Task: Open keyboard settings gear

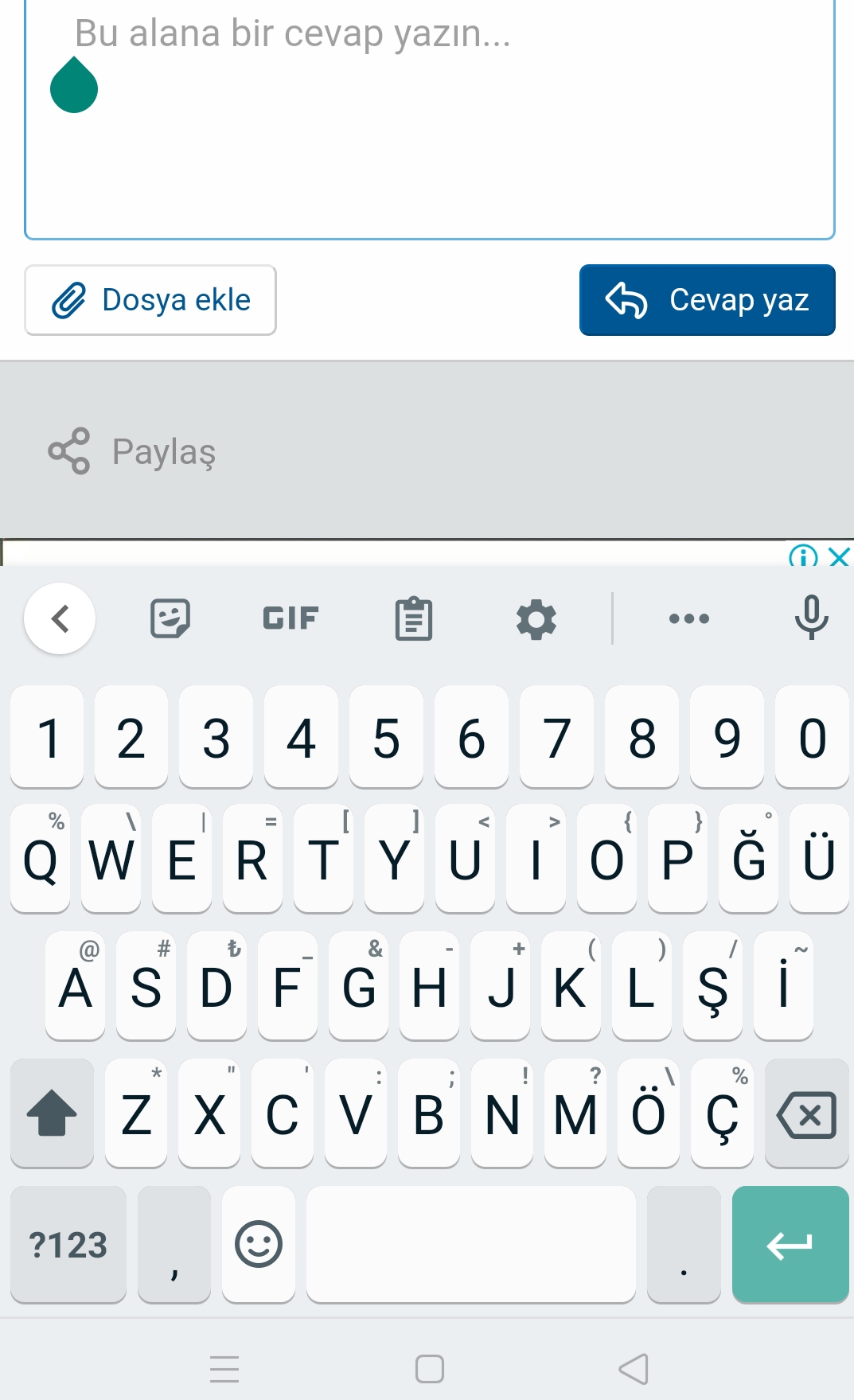Action: click(536, 618)
